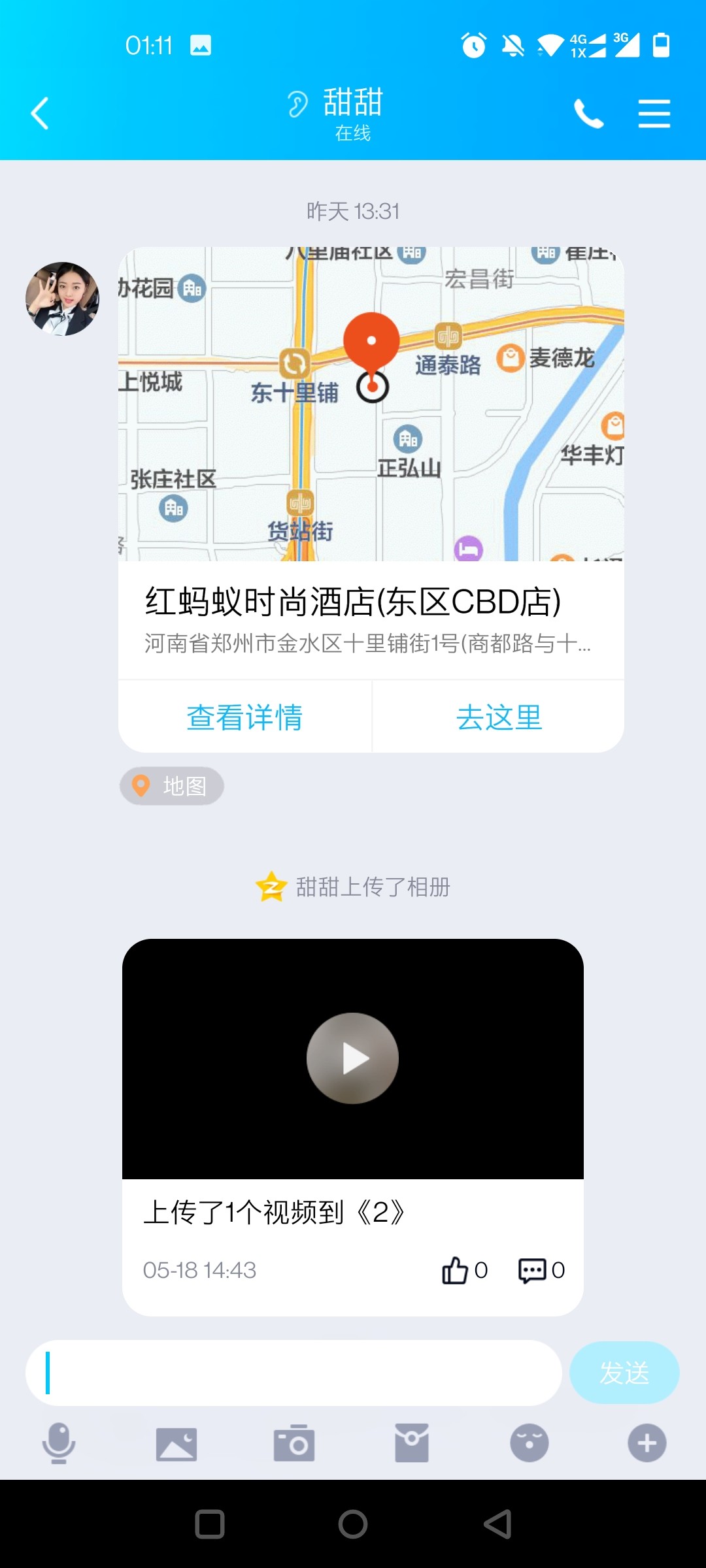
Task: Tap 甜甜's profile avatar
Action: pos(63,298)
